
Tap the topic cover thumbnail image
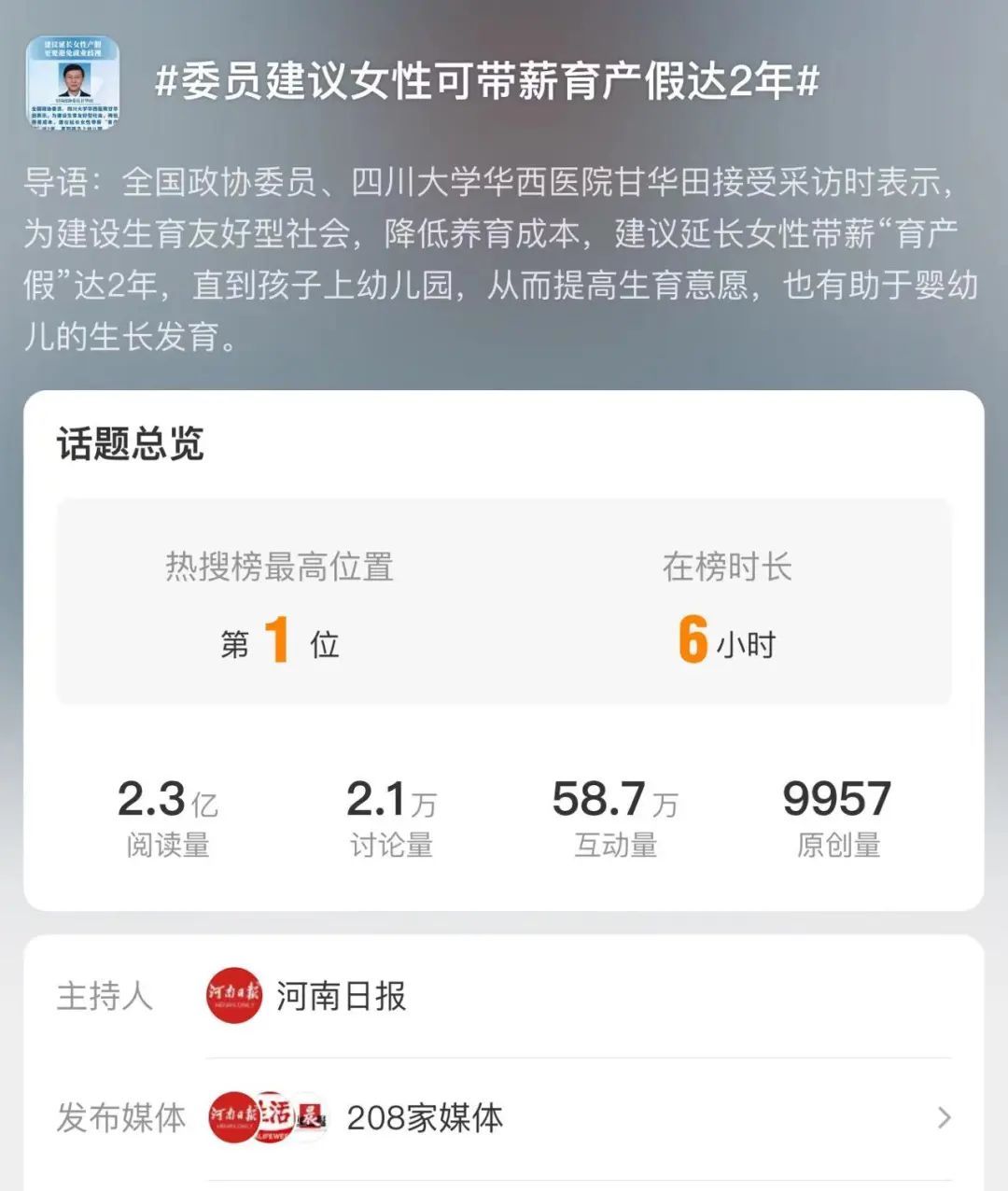click(x=73, y=83)
